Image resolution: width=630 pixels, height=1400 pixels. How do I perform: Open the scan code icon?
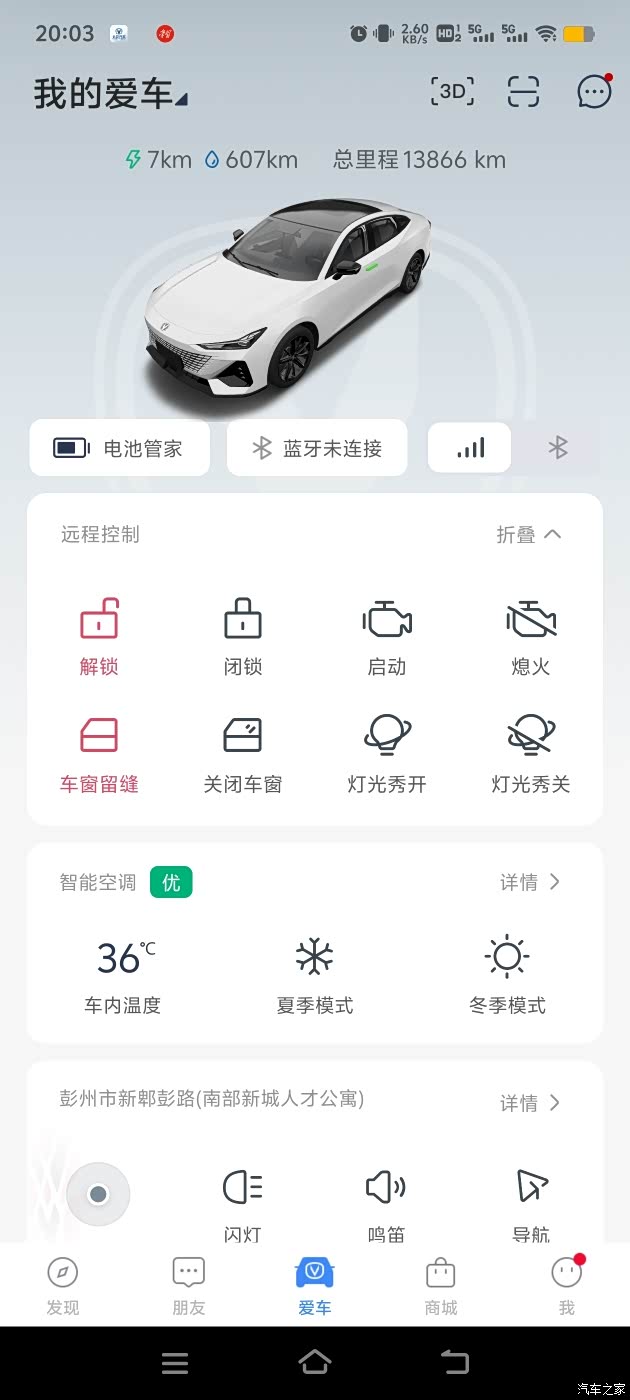pos(523,92)
